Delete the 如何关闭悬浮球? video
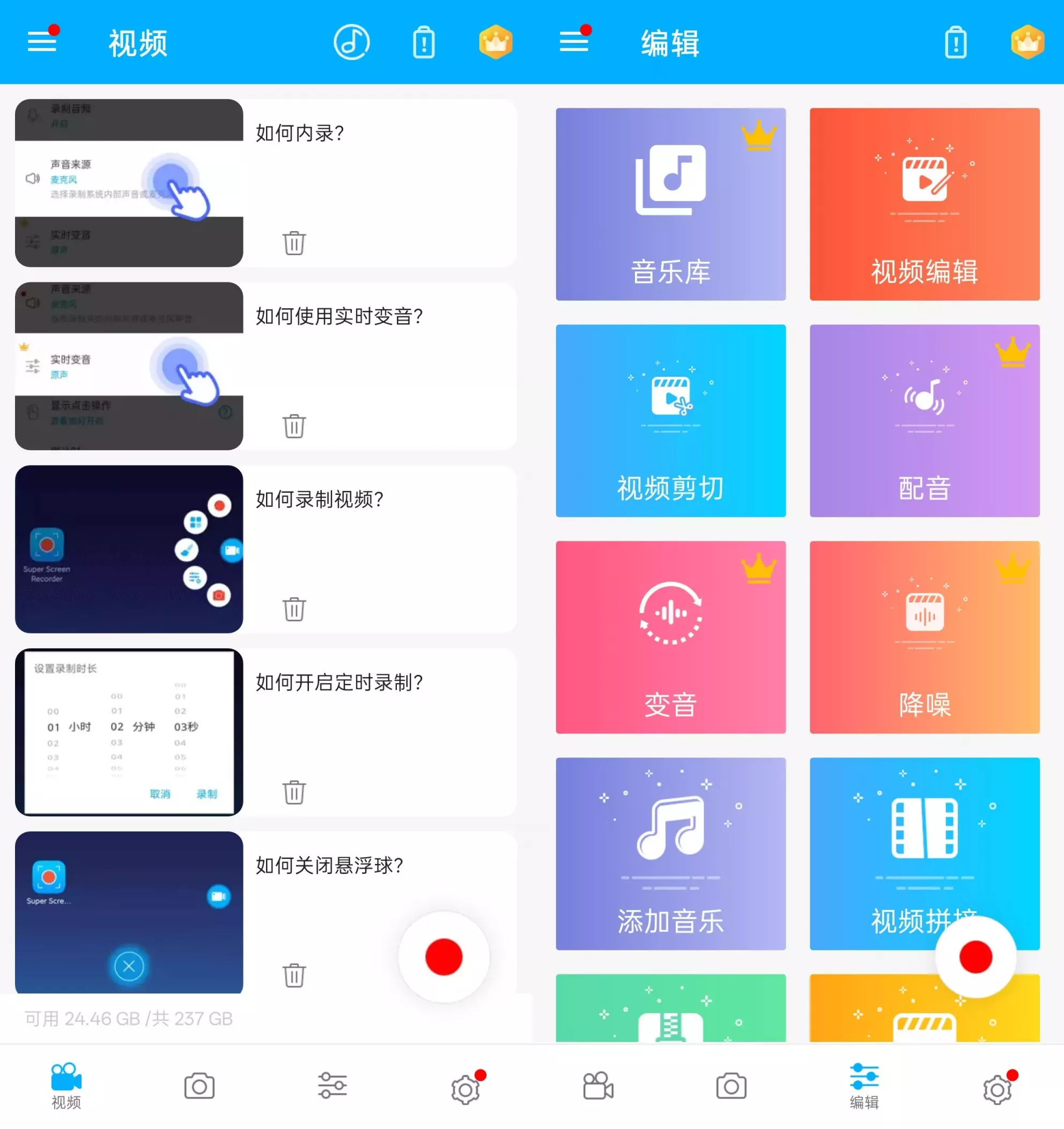The width and height of the screenshot is (1064, 1129). (x=294, y=975)
